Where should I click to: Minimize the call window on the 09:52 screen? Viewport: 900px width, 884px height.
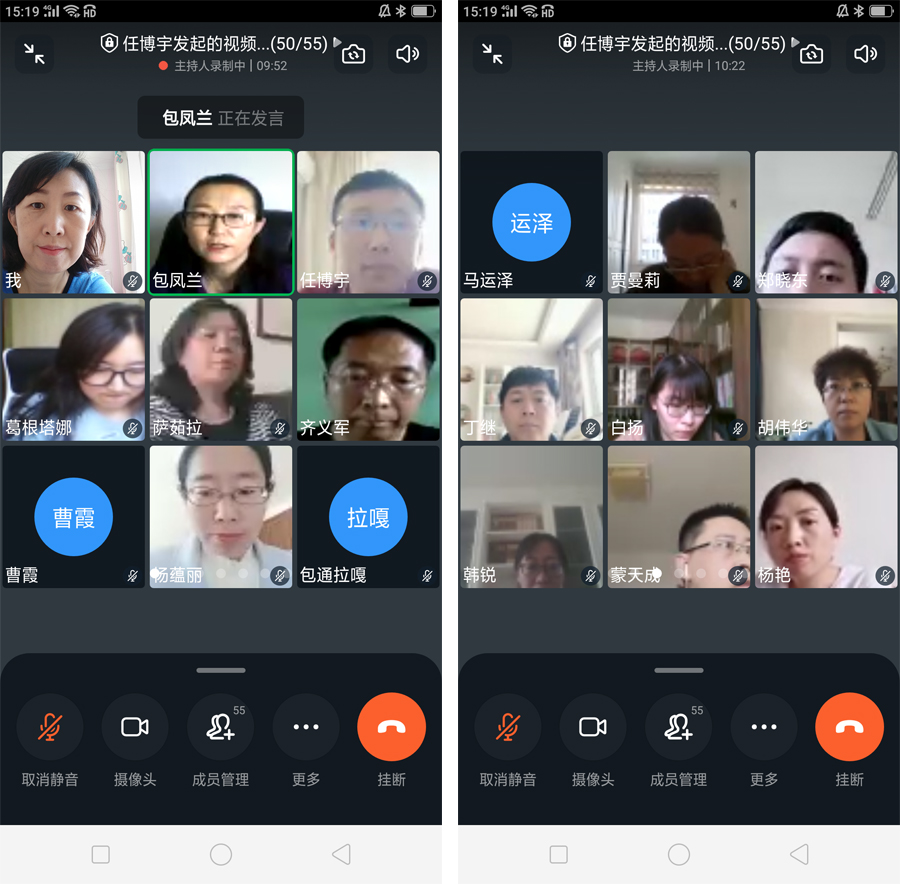click(35, 54)
